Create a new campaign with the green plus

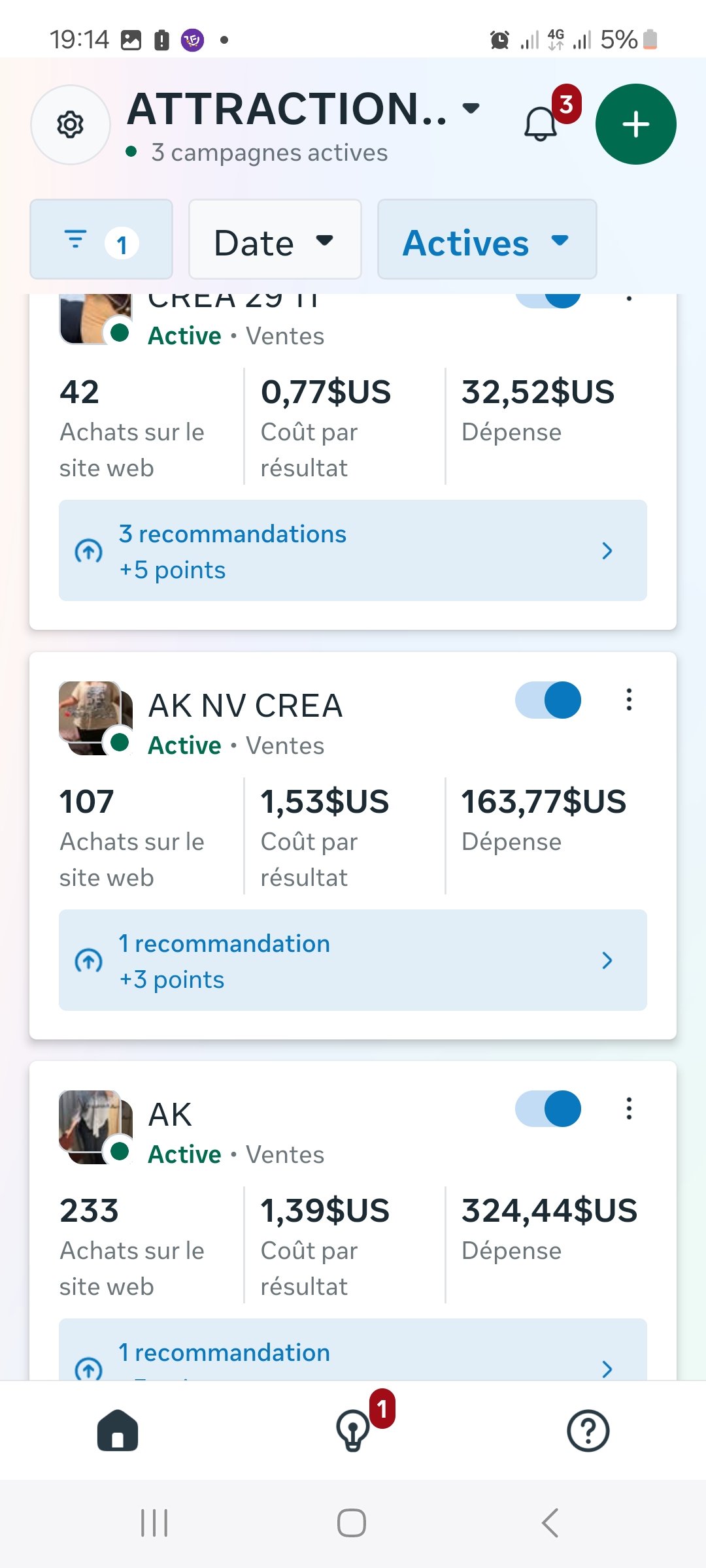(x=635, y=124)
